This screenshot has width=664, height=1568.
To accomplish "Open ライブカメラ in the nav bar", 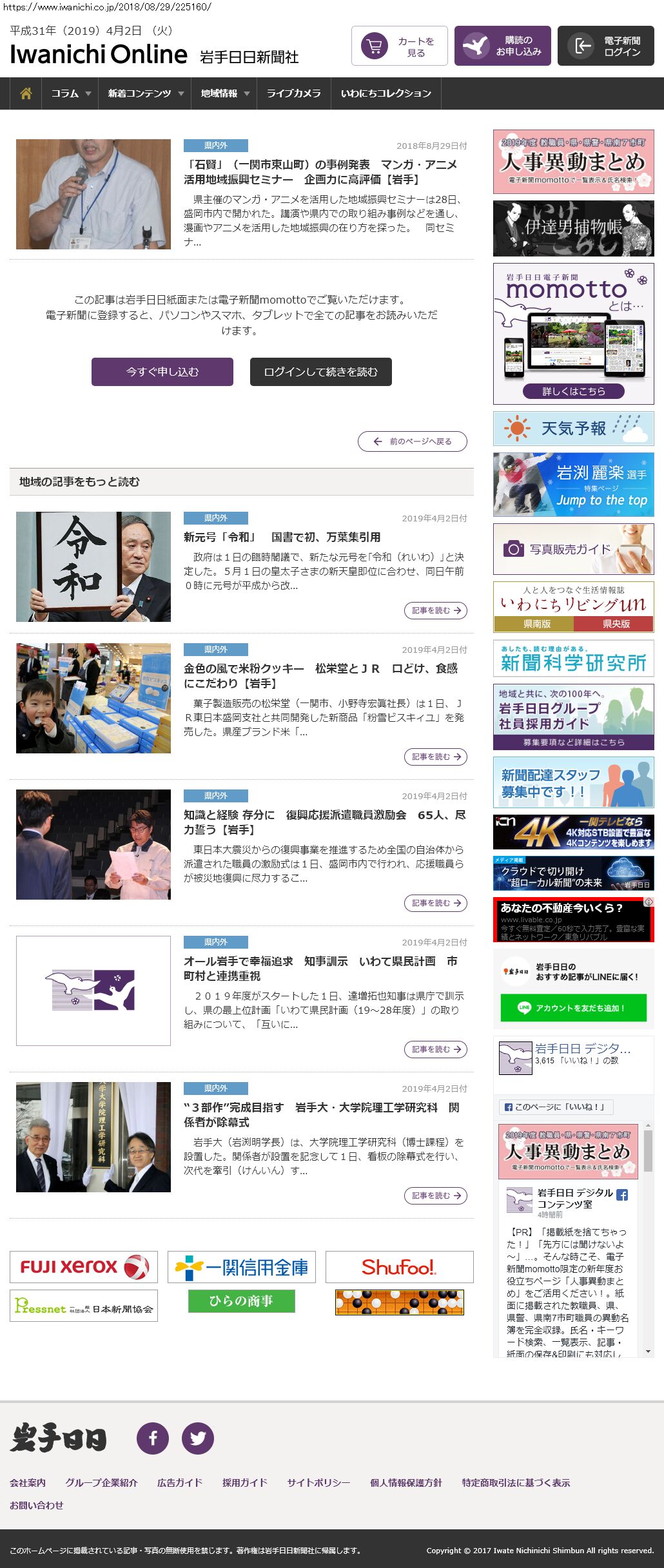I will [293, 93].
